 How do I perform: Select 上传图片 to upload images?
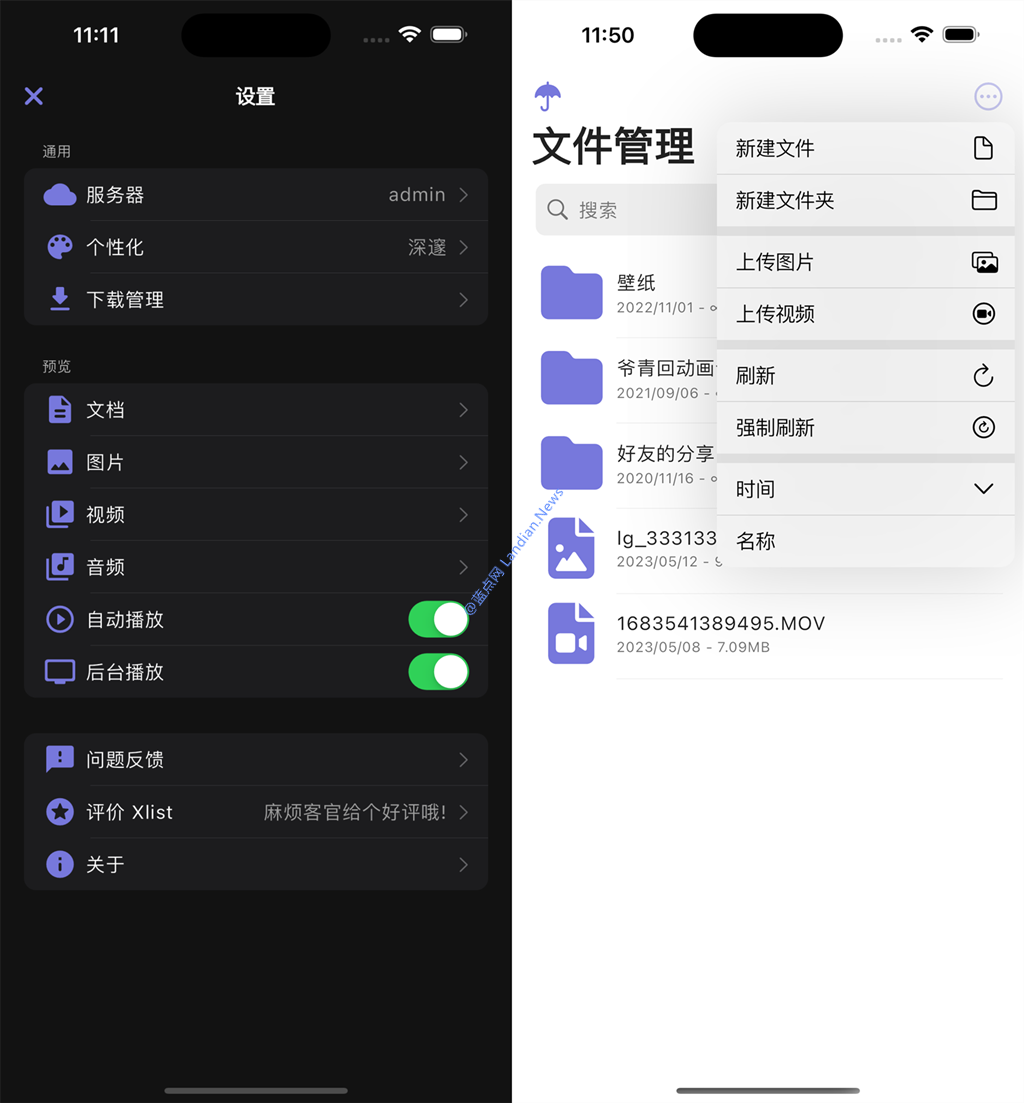click(865, 262)
